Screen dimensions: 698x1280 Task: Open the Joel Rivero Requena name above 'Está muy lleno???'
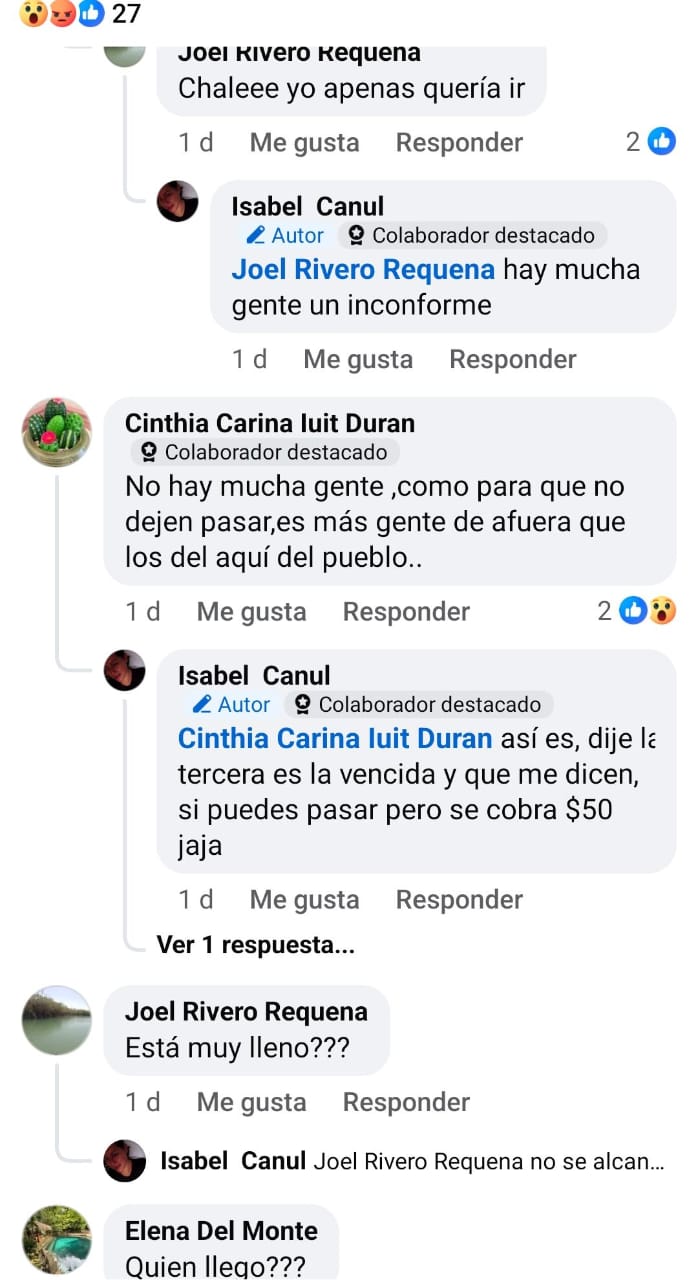[246, 1012]
